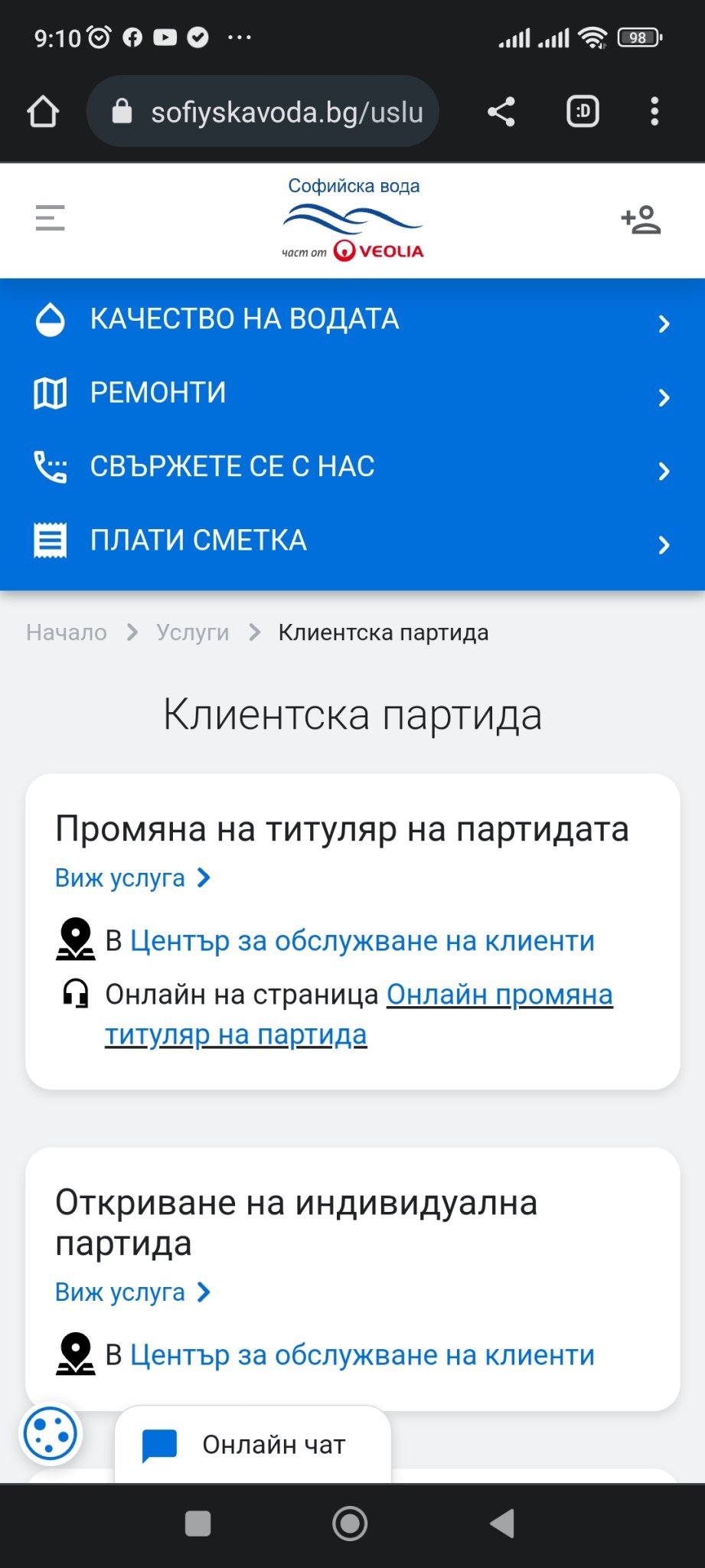The image size is (705, 1568).
Task: Go back to Услуги in the breadcrumb
Action: (193, 632)
